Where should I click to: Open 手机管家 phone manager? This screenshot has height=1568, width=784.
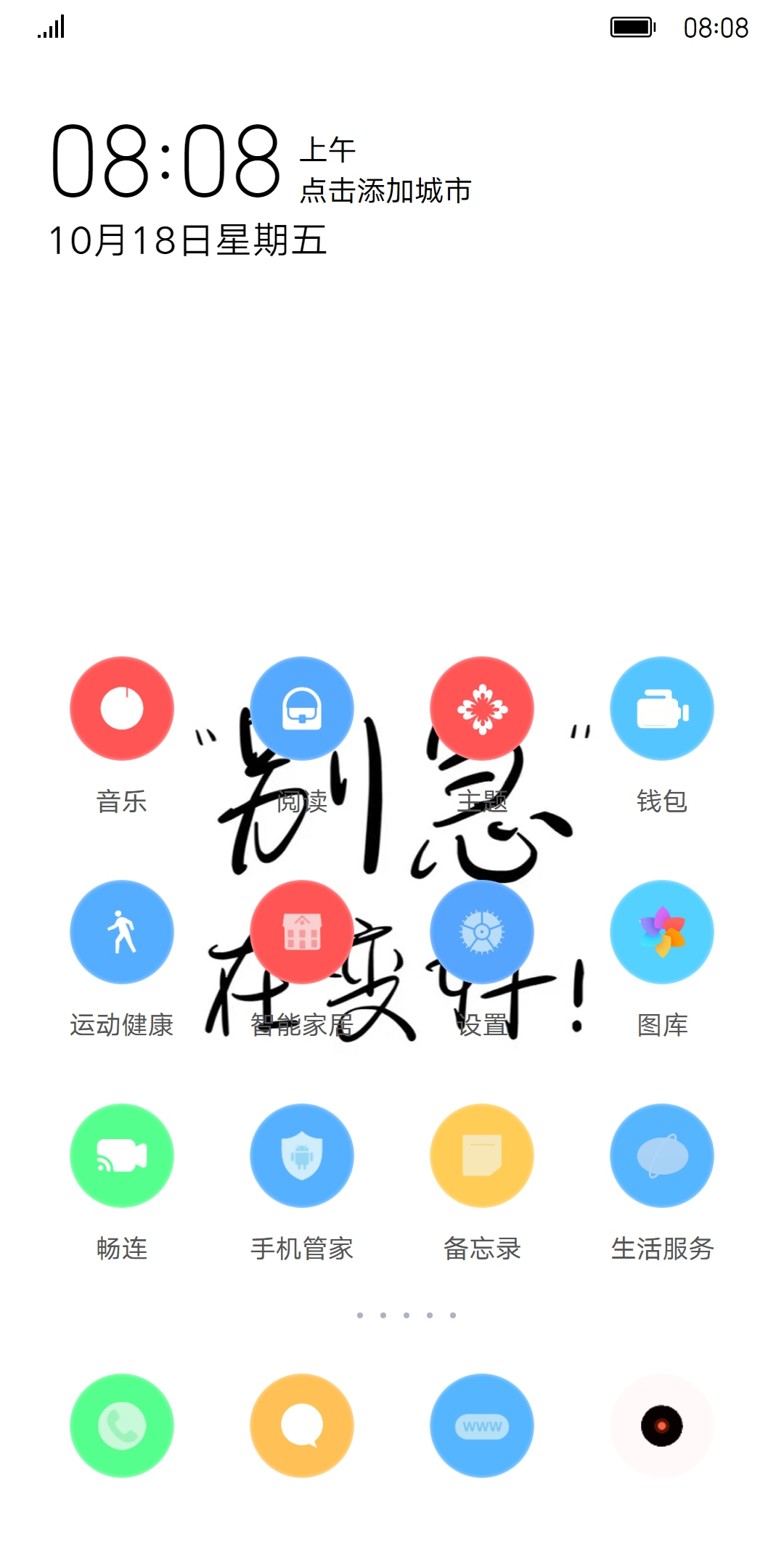(x=301, y=1156)
